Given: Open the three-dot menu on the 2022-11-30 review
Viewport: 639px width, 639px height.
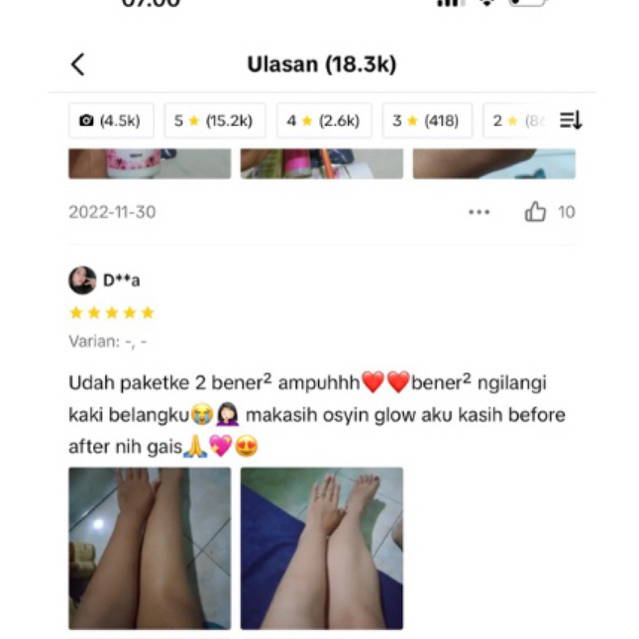Looking at the screenshot, I should click(479, 212).
